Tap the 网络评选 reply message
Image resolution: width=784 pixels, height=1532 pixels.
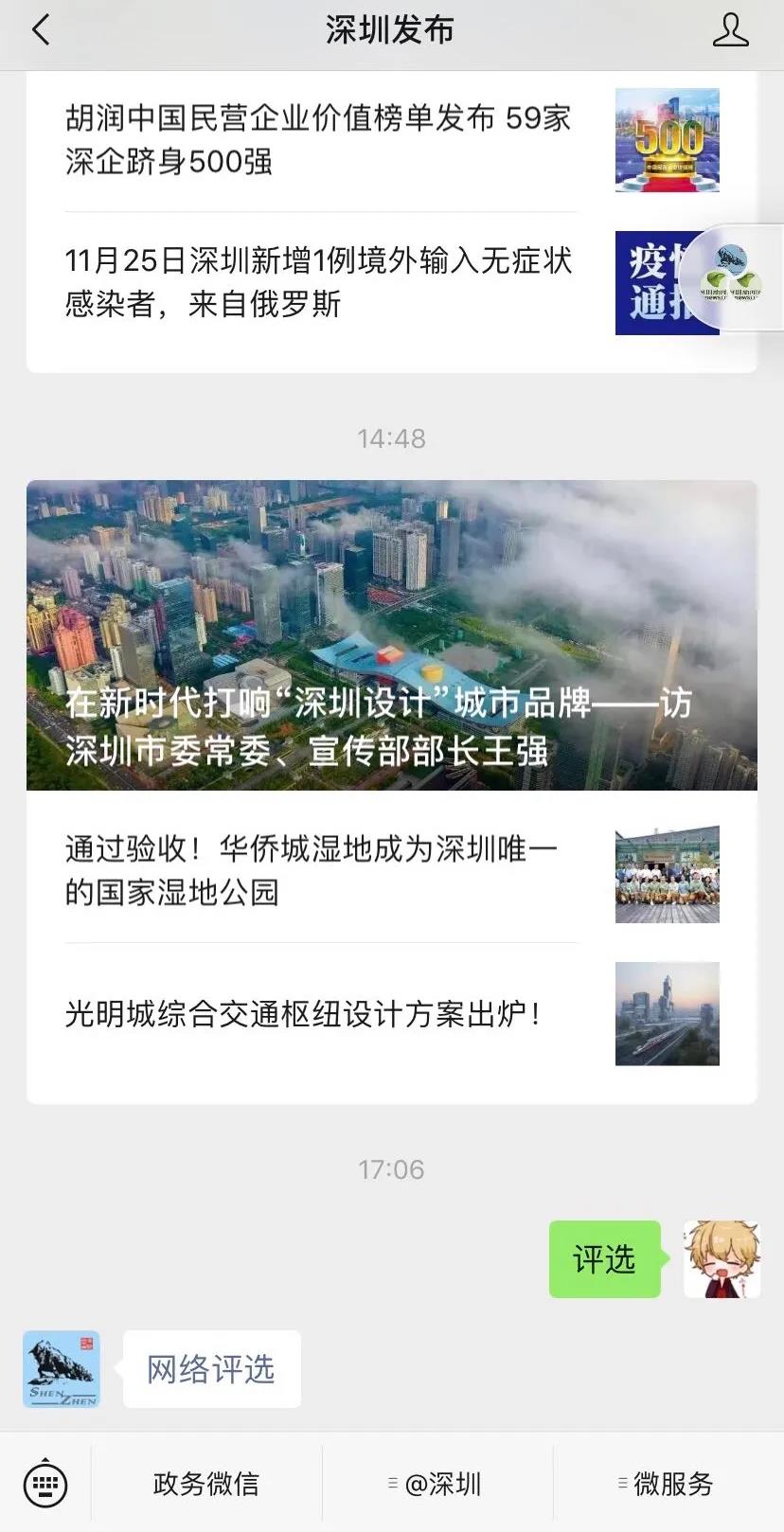tap(211, 1369)
